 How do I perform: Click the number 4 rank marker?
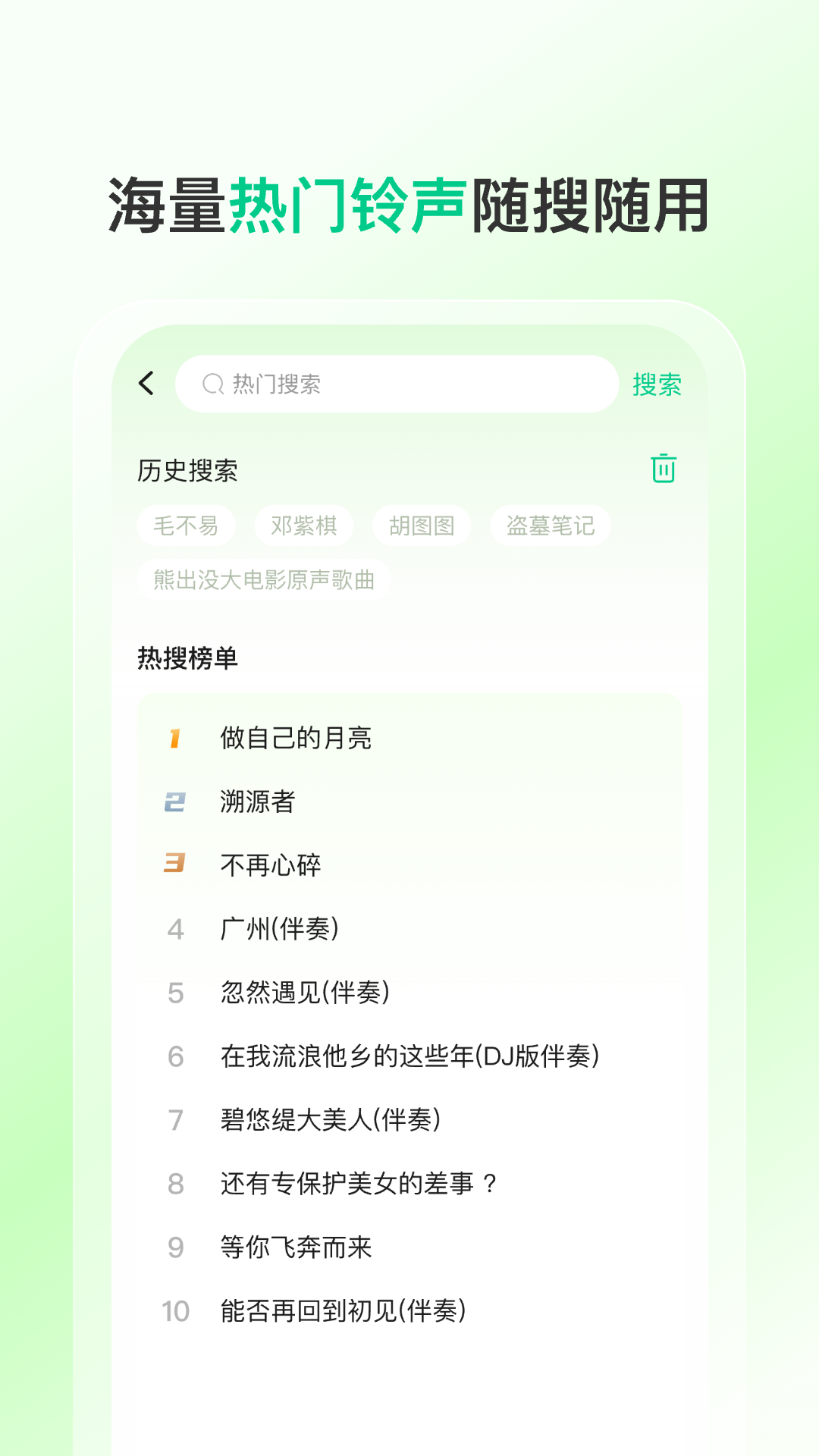click(x=175, y=929)
